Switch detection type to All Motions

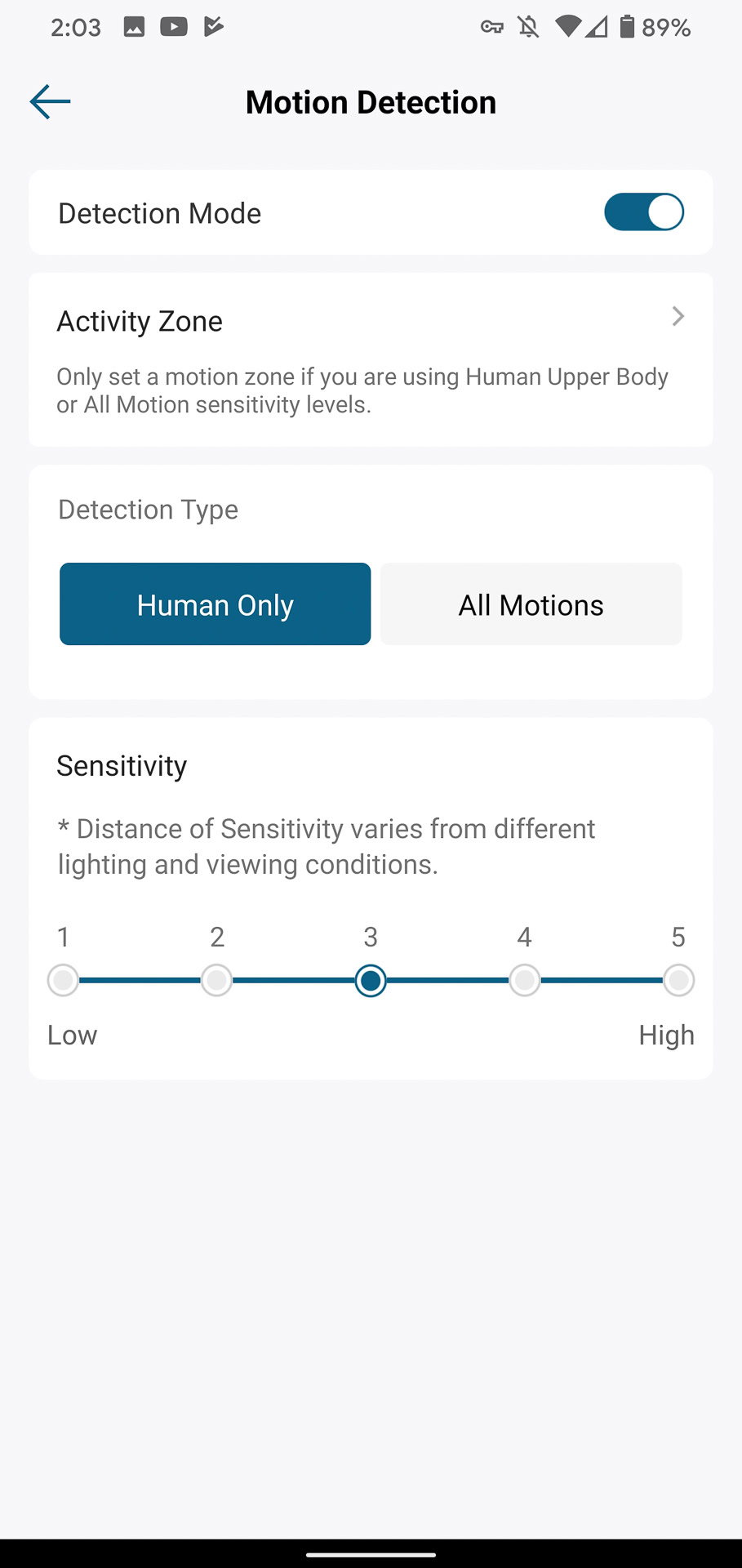tap(531, 604)
